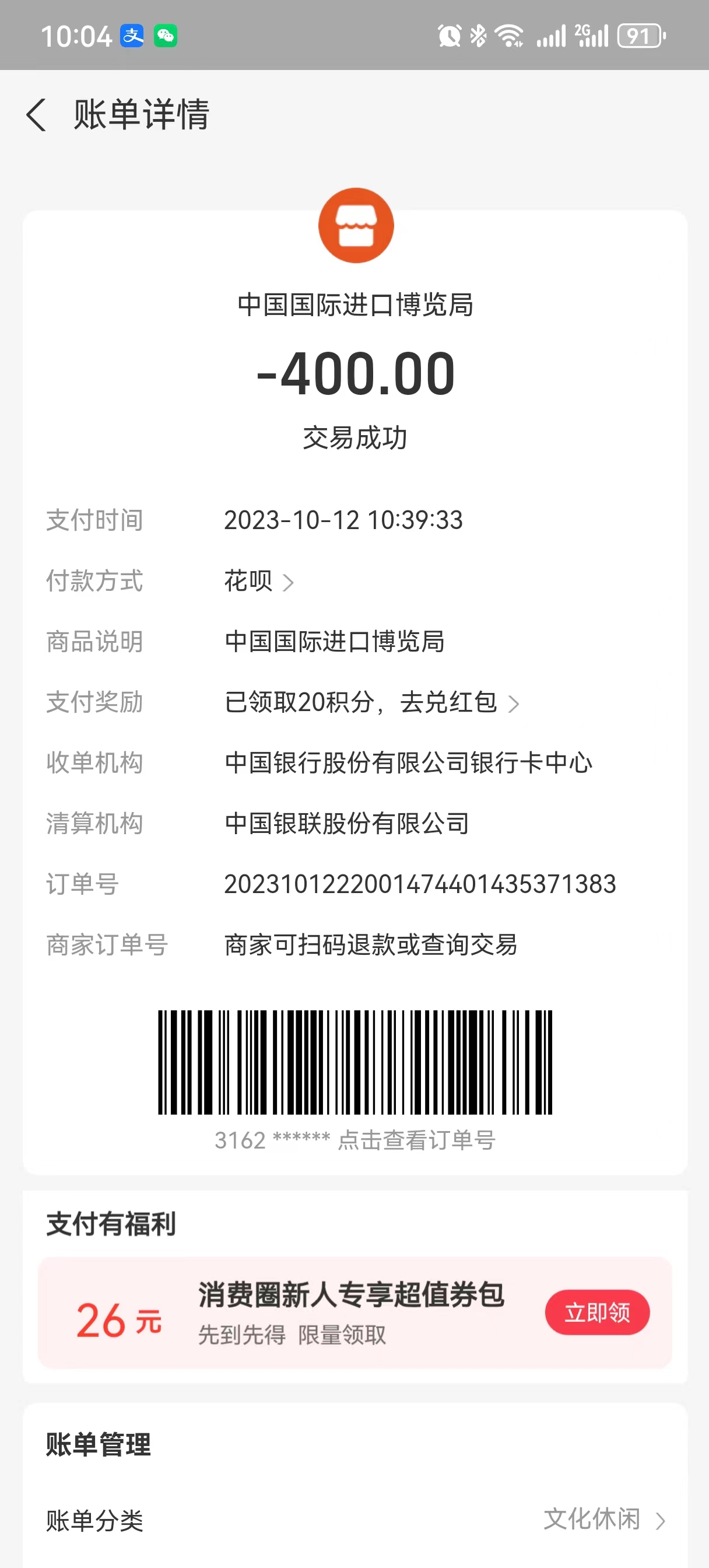Viewport: 709px width, 1568px height.
Task: Go back from 账单详情 page
Action: 37,115
